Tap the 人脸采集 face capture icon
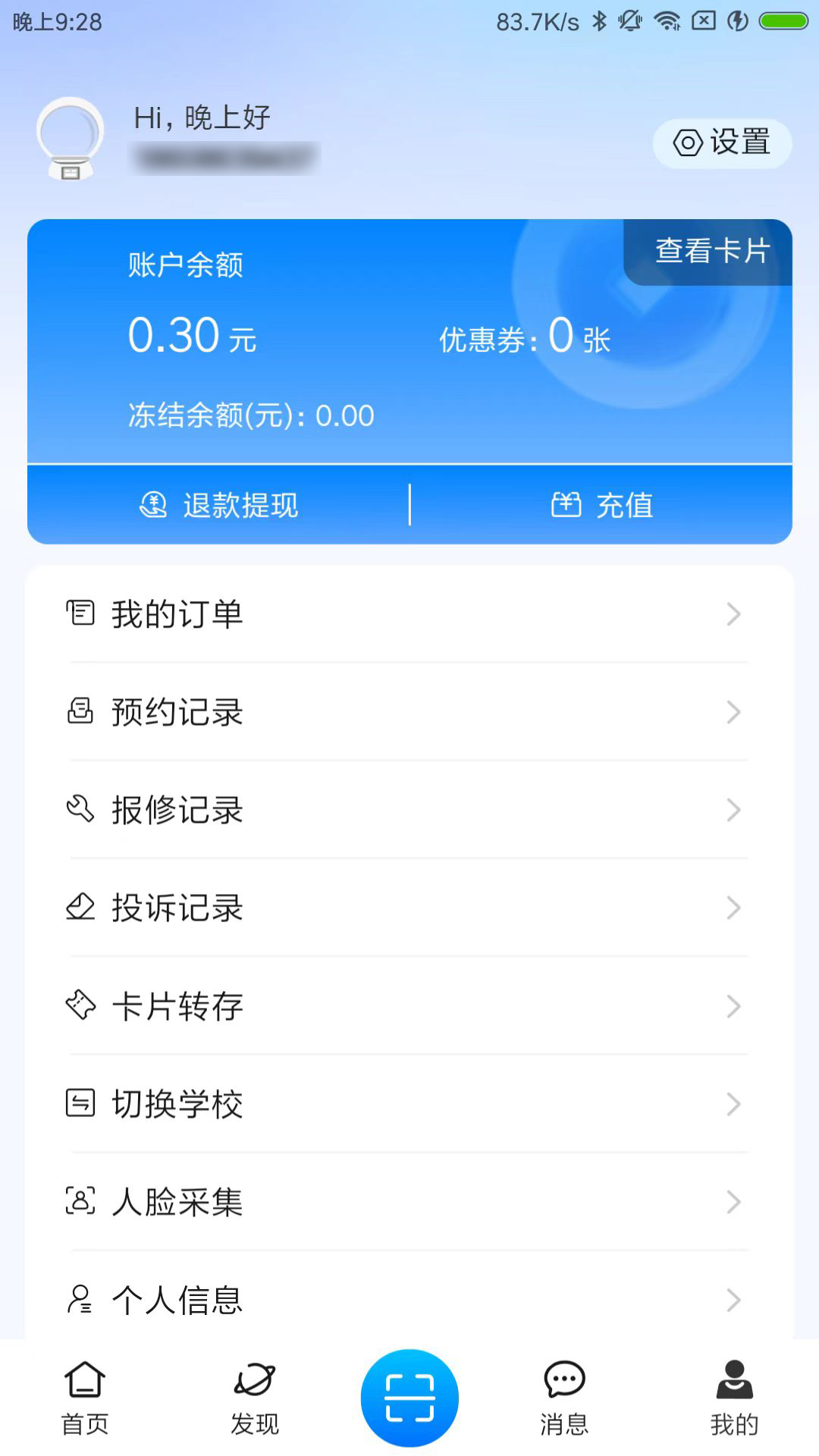The width and height of the screenshot is (819, 1456). click(81, 1202)
